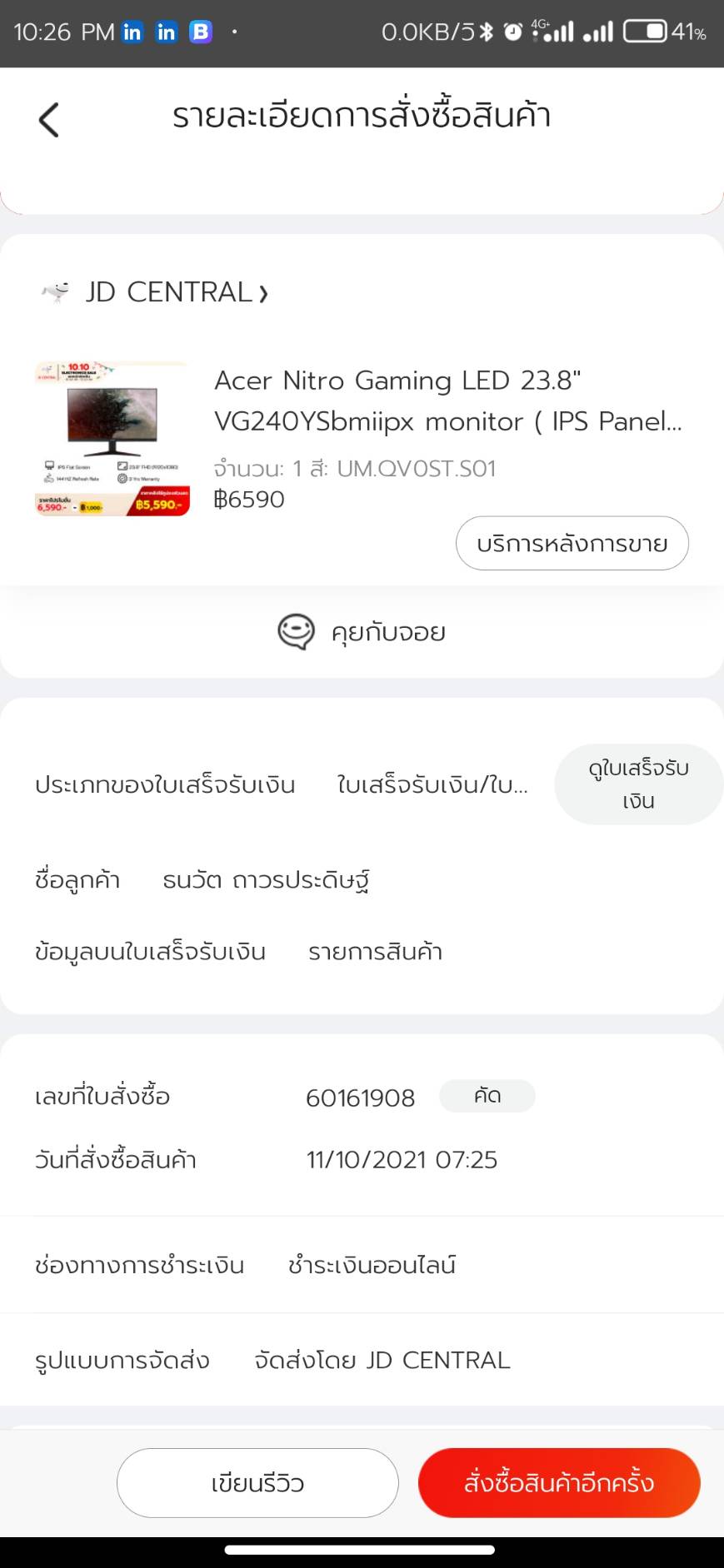Write a review with เขียนรีวิว
724x1568 pixels.
(x=257, y=1483)
